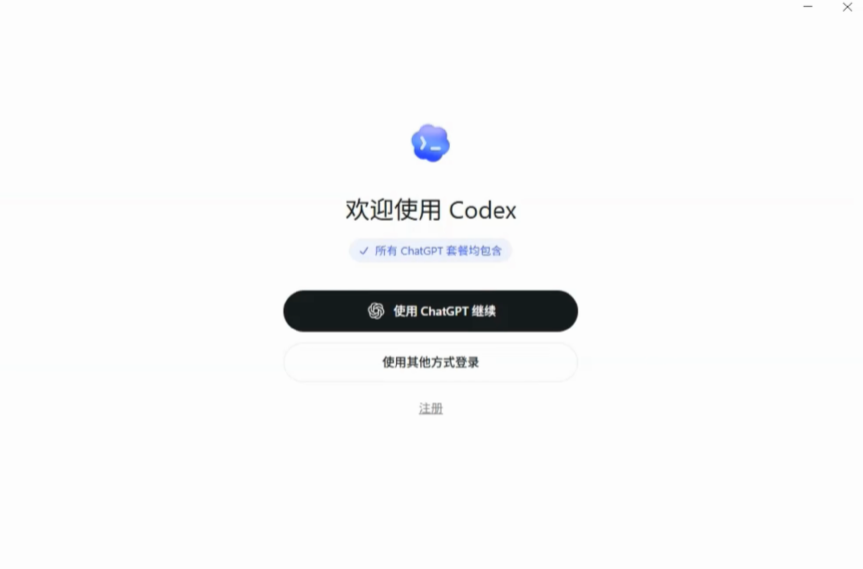
Task: Minimize the Codex window
Action: tap(807, 7)
